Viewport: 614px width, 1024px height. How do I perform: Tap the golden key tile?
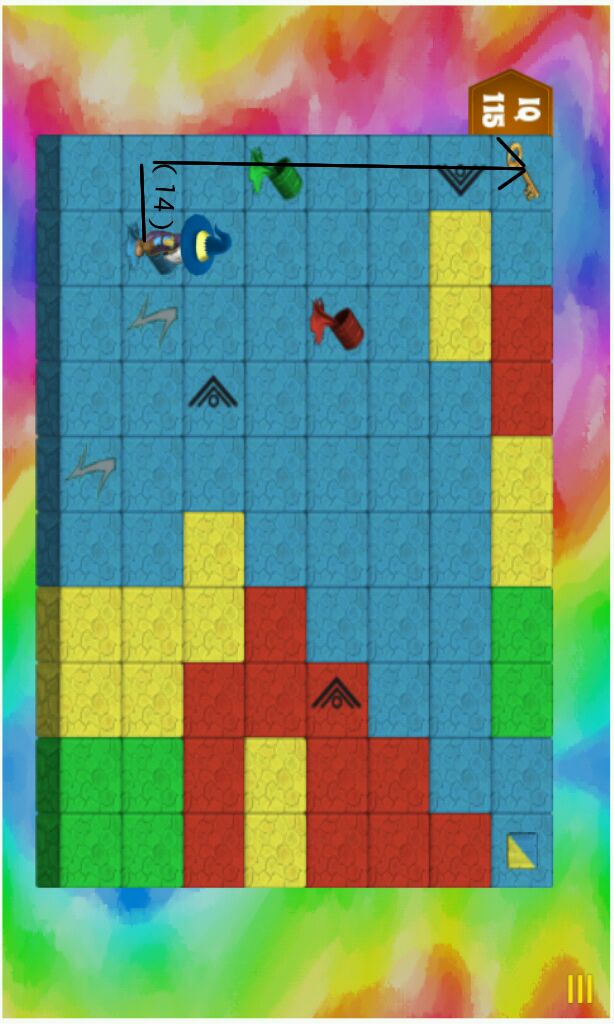coord(523,172)
